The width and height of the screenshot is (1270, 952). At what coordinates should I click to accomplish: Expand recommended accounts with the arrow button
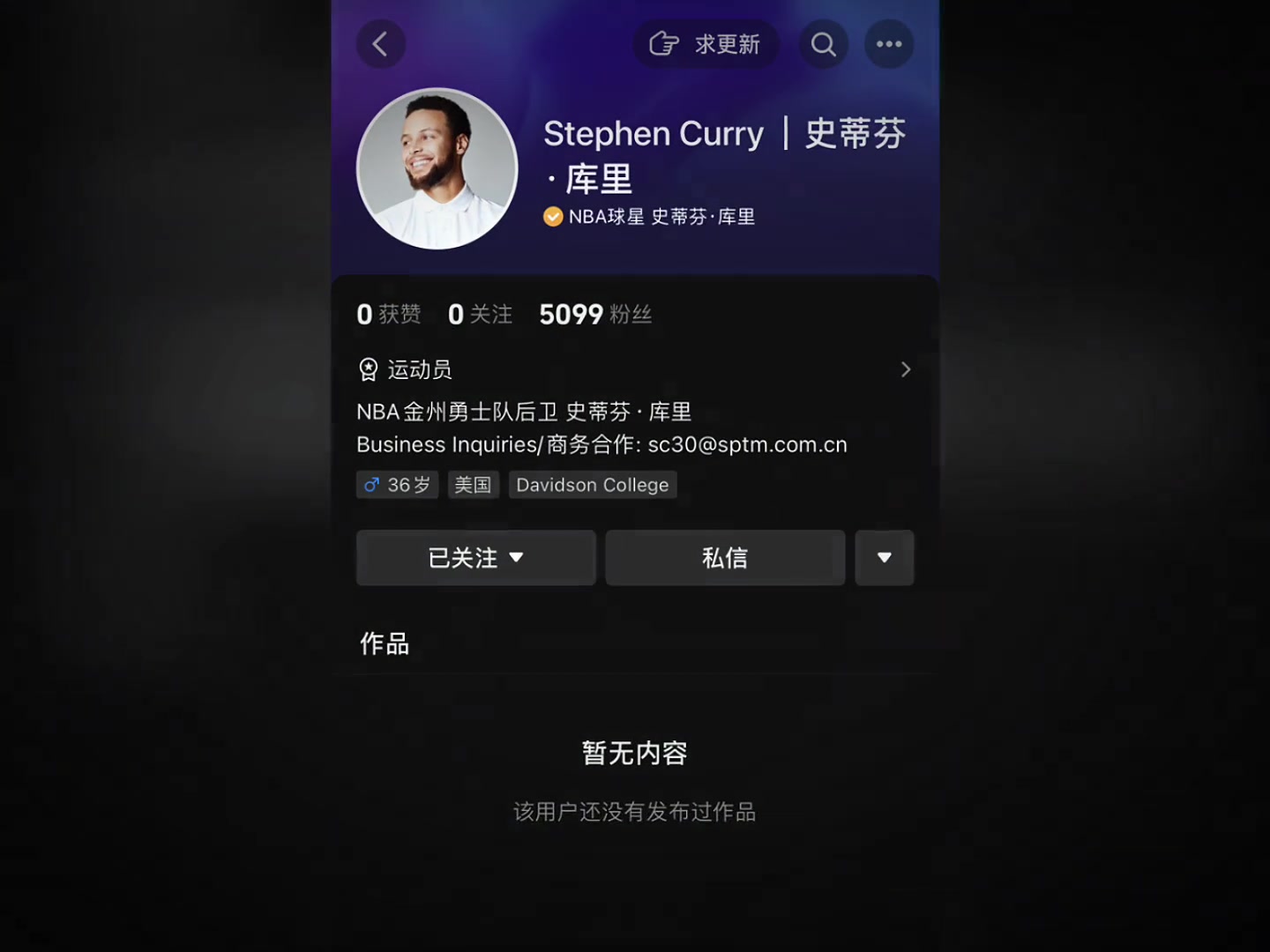pos(885,558)
